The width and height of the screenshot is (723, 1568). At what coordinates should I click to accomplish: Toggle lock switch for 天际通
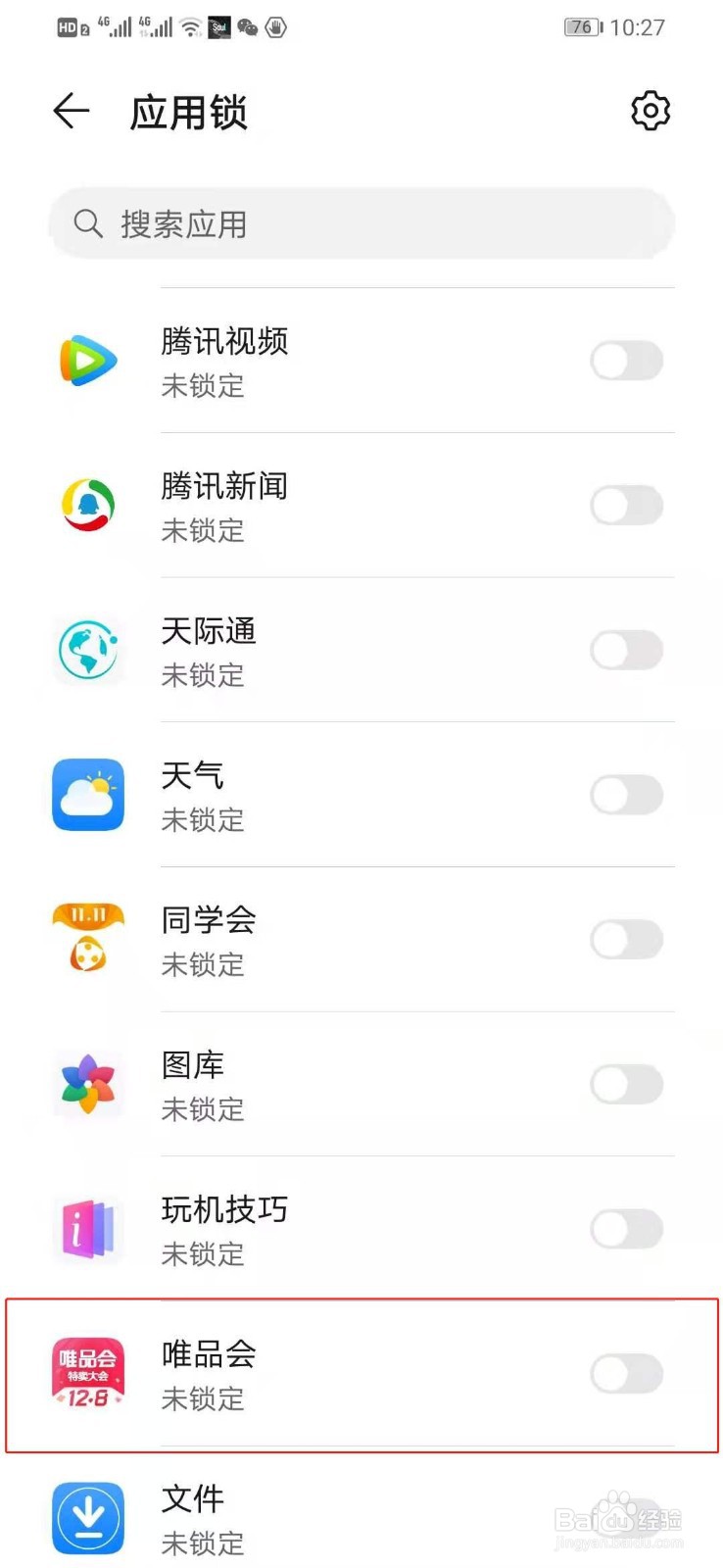point(627,650)
